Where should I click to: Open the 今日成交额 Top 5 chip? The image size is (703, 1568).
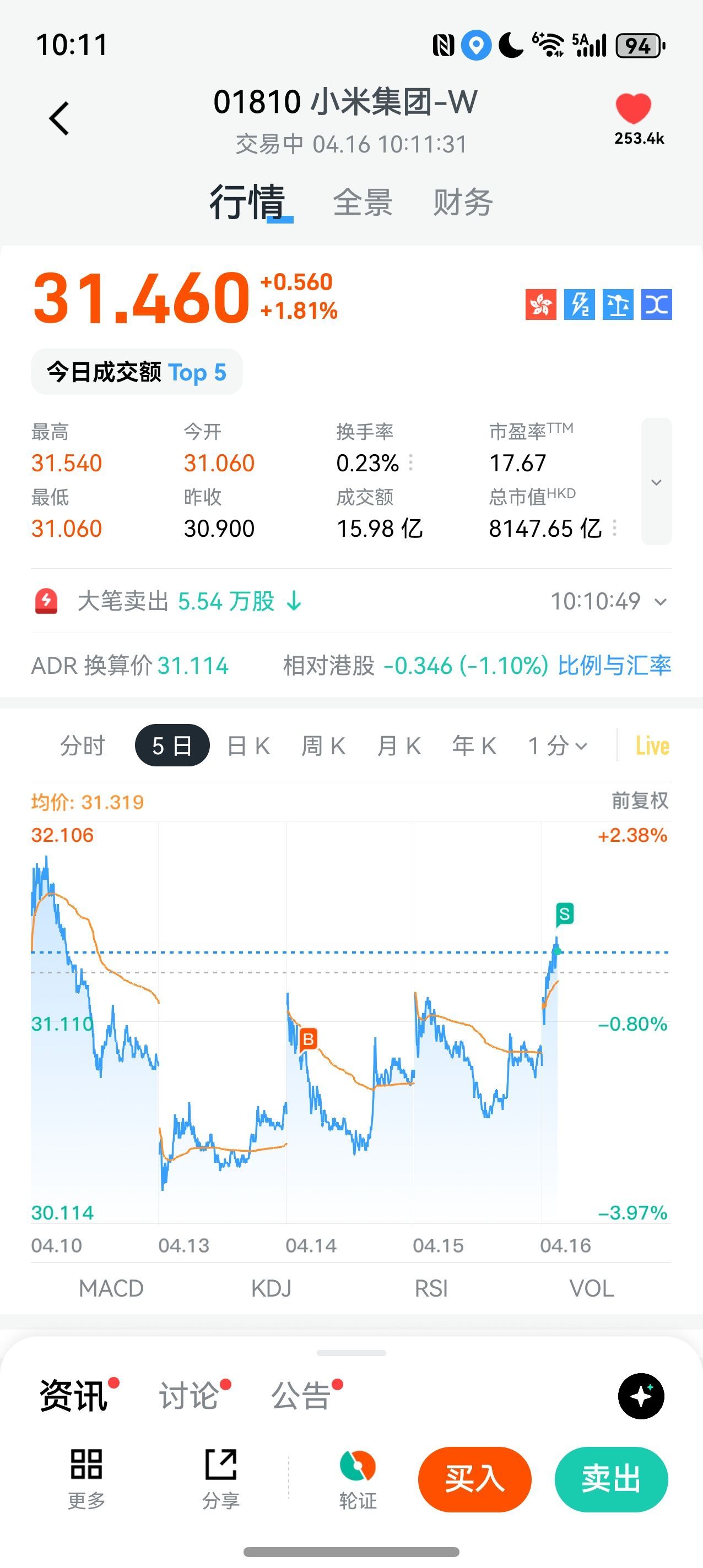click(x=137, y=372)
